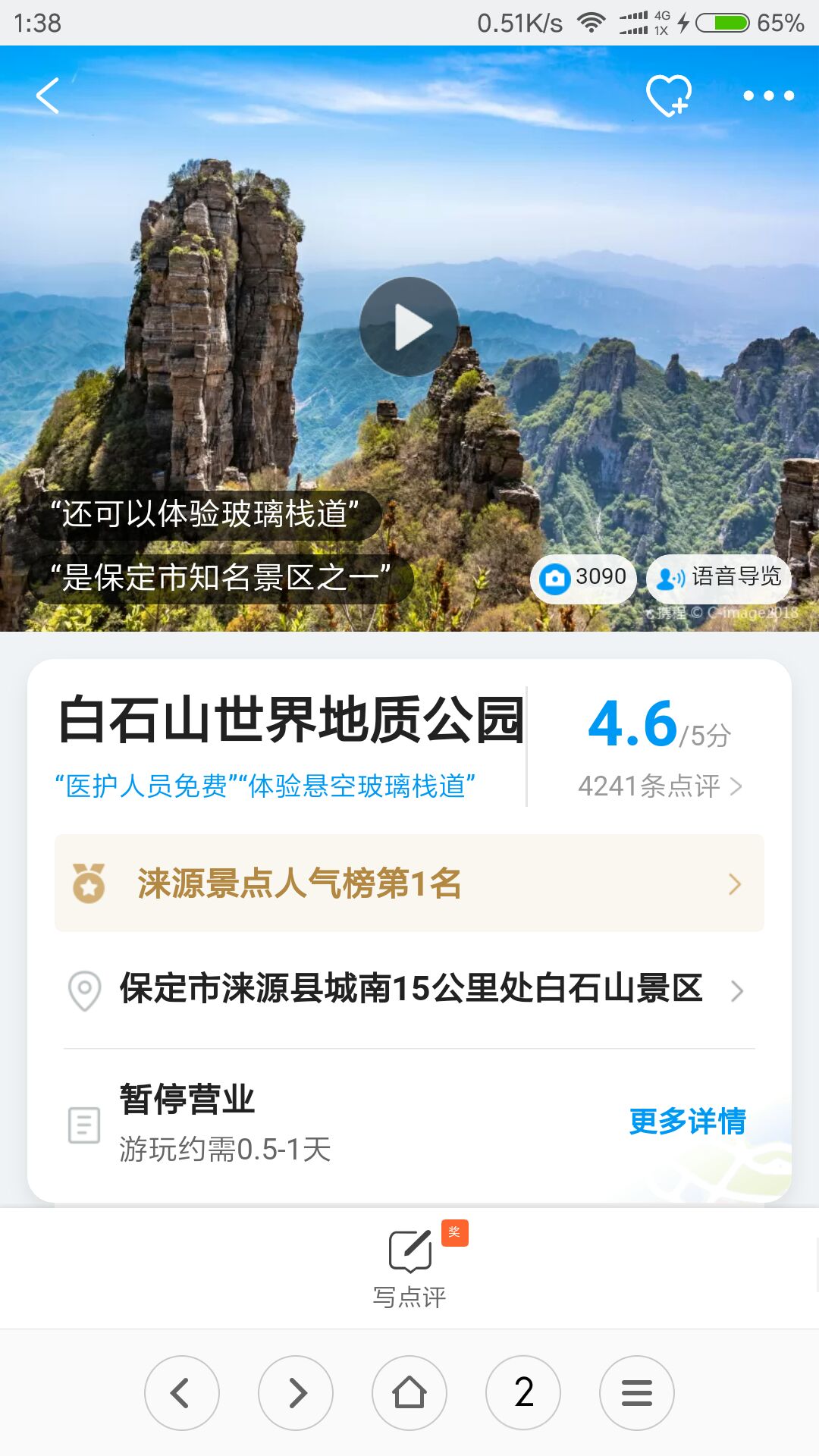The height and width of the screenshot is (1456, 819).
Task: Open the browser hamburger menu
Action: pyautogui.click(x=637, y=1393)
